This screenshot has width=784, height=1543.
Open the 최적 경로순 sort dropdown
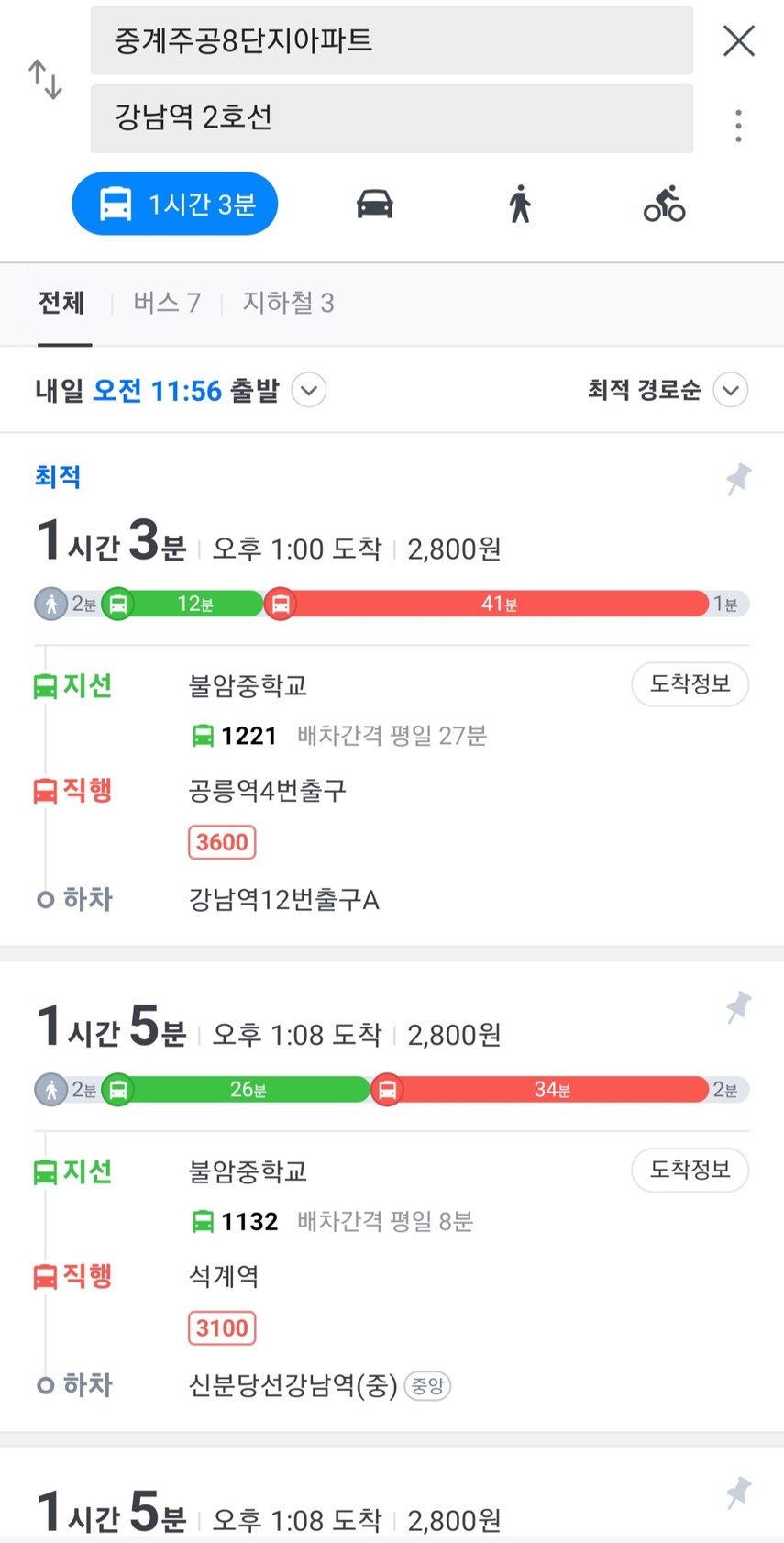point(668,391)
